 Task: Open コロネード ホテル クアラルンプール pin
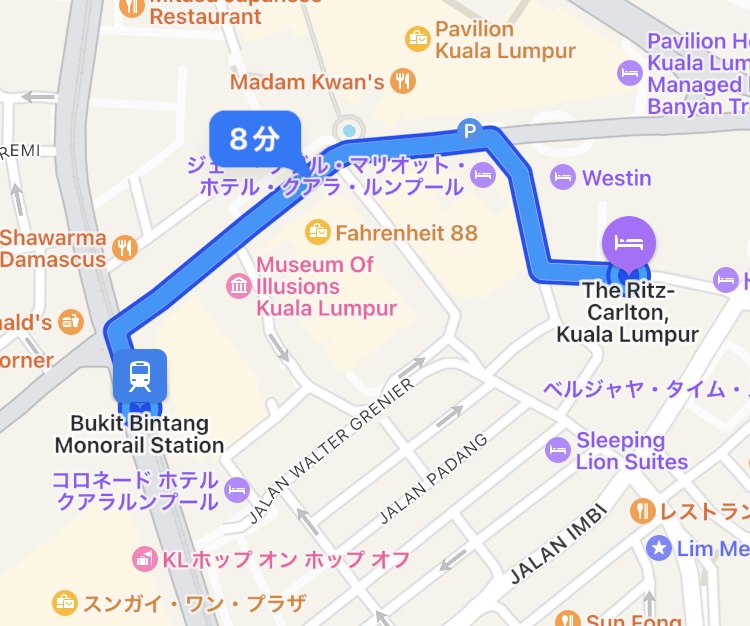pos(237,490)
